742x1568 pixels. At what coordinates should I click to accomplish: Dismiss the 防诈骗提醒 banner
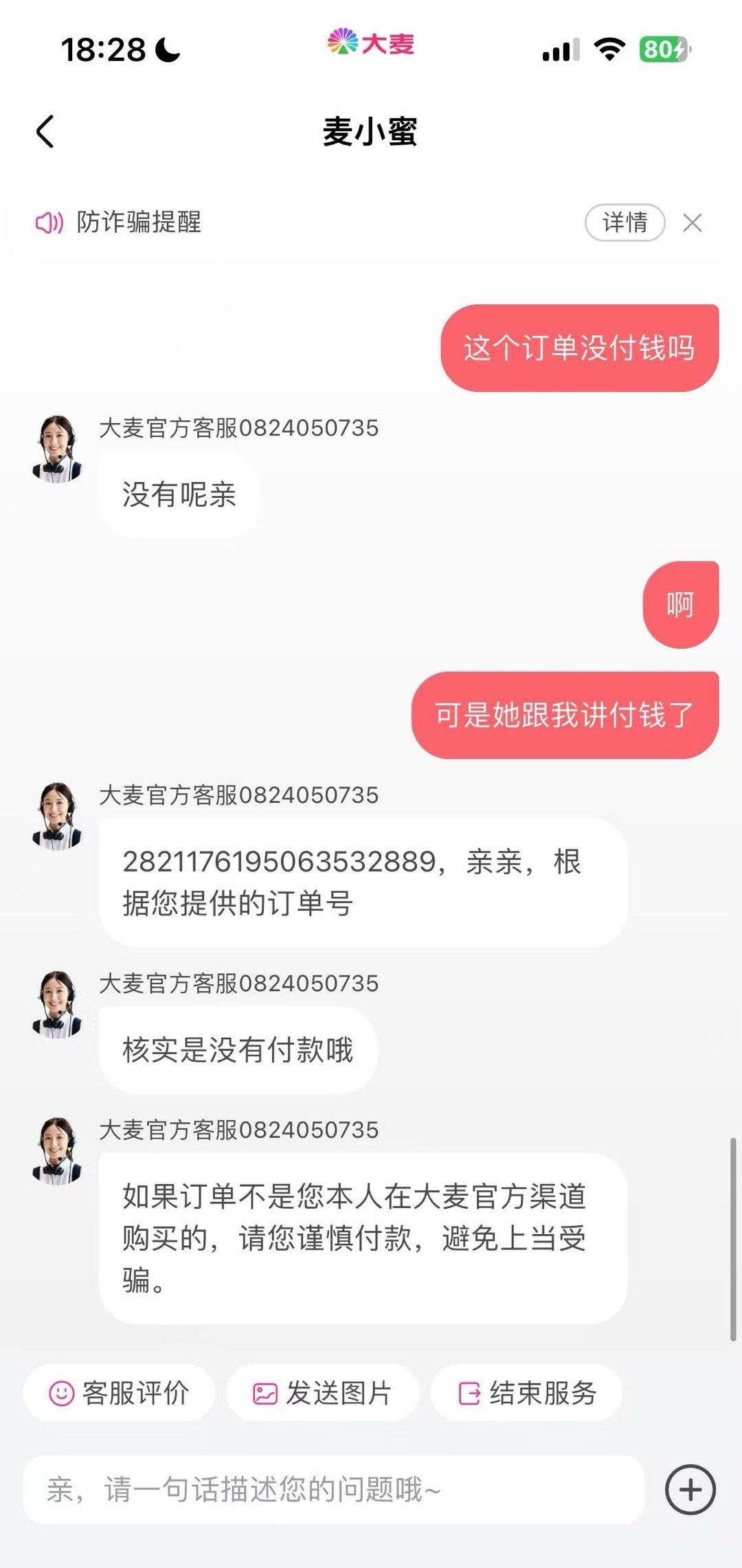pyautogui.click(x=692, y=223)
